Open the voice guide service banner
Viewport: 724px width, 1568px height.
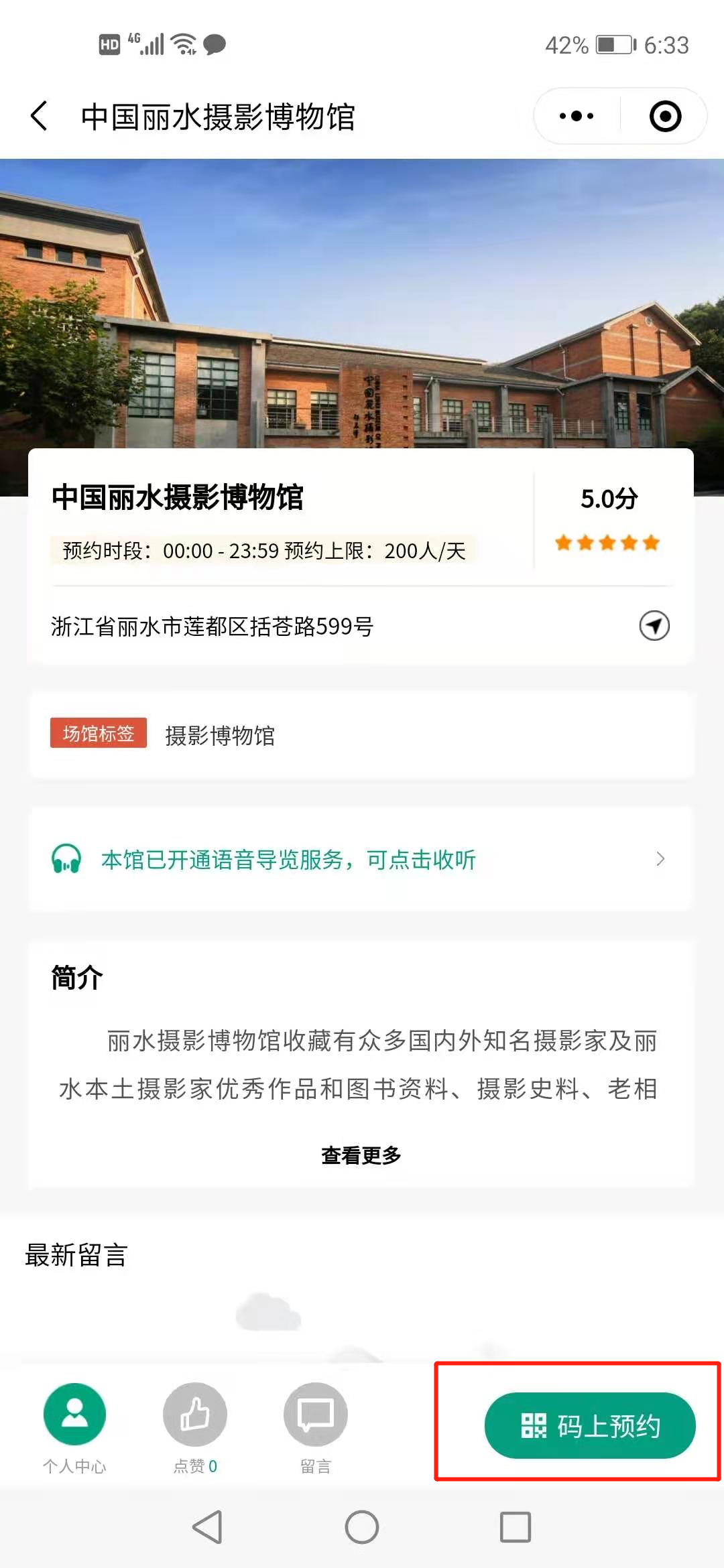point(361,859)
